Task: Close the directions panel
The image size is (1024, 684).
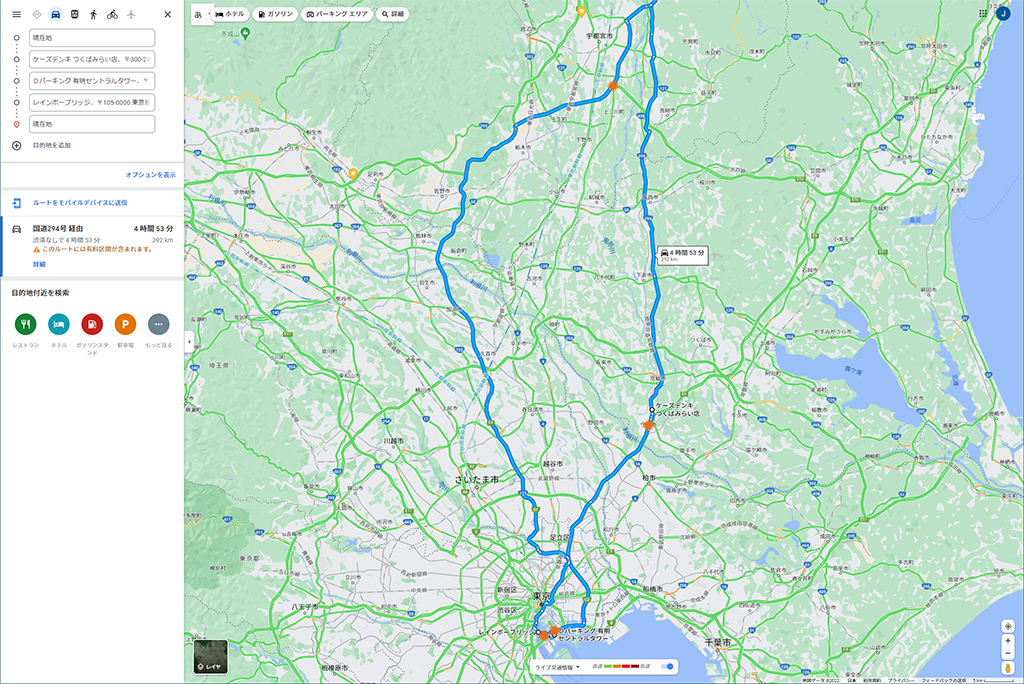Action: [167, 15]
